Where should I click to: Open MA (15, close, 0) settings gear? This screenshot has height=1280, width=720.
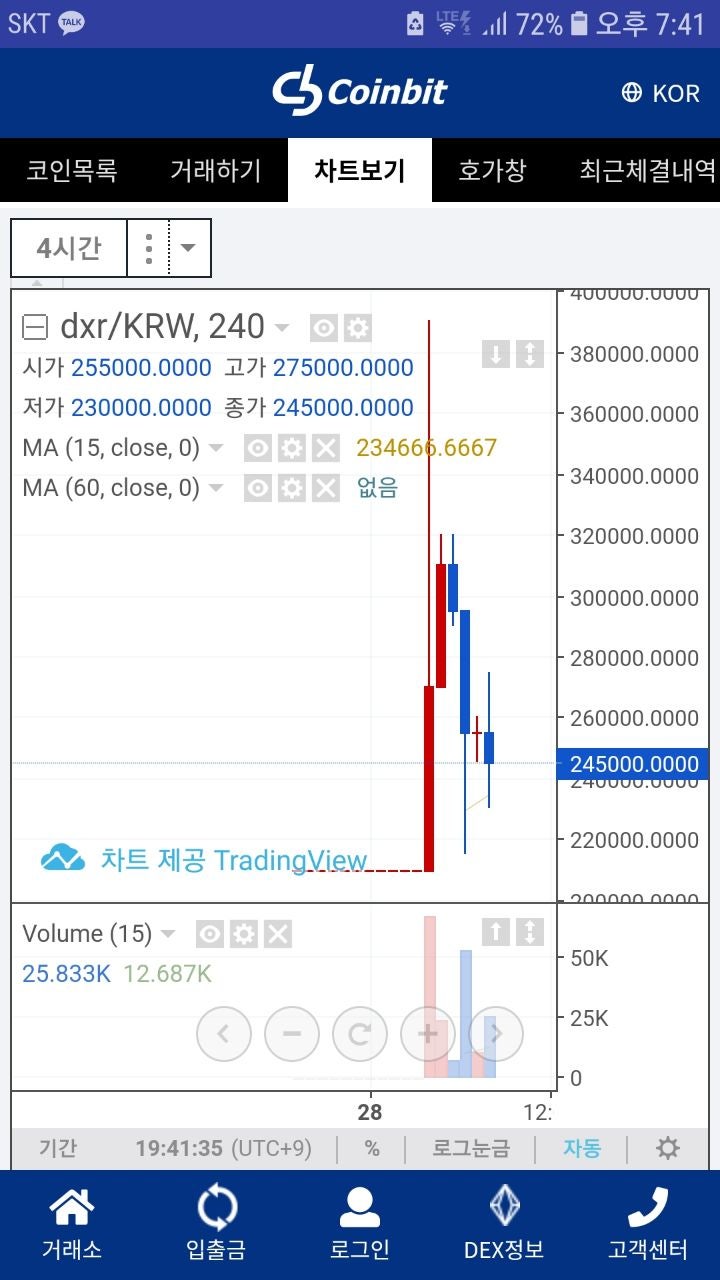[x=290, y=448]
